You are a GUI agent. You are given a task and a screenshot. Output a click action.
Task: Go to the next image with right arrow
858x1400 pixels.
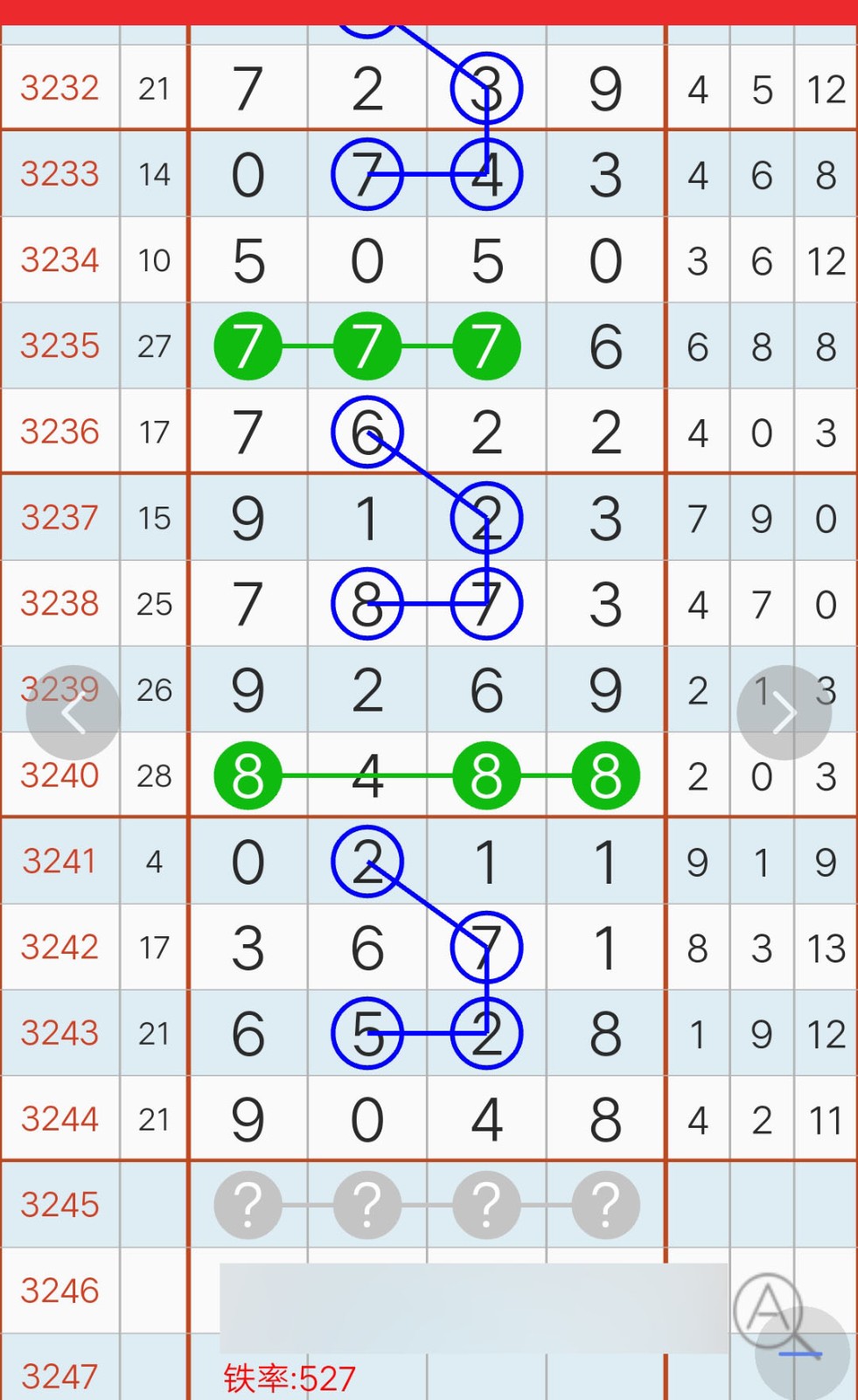784,713
